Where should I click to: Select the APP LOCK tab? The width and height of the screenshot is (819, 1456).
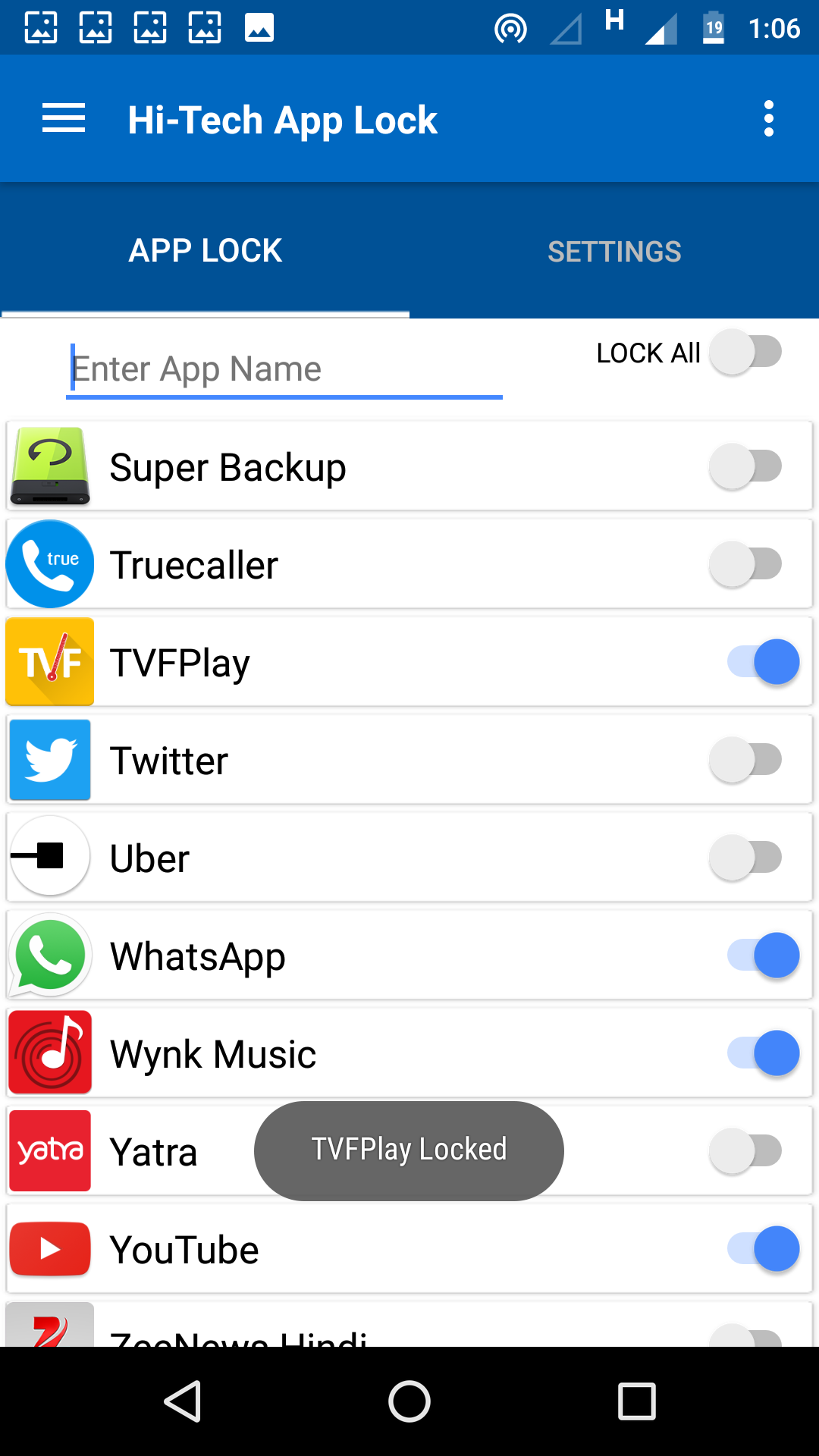coord(206,251)
